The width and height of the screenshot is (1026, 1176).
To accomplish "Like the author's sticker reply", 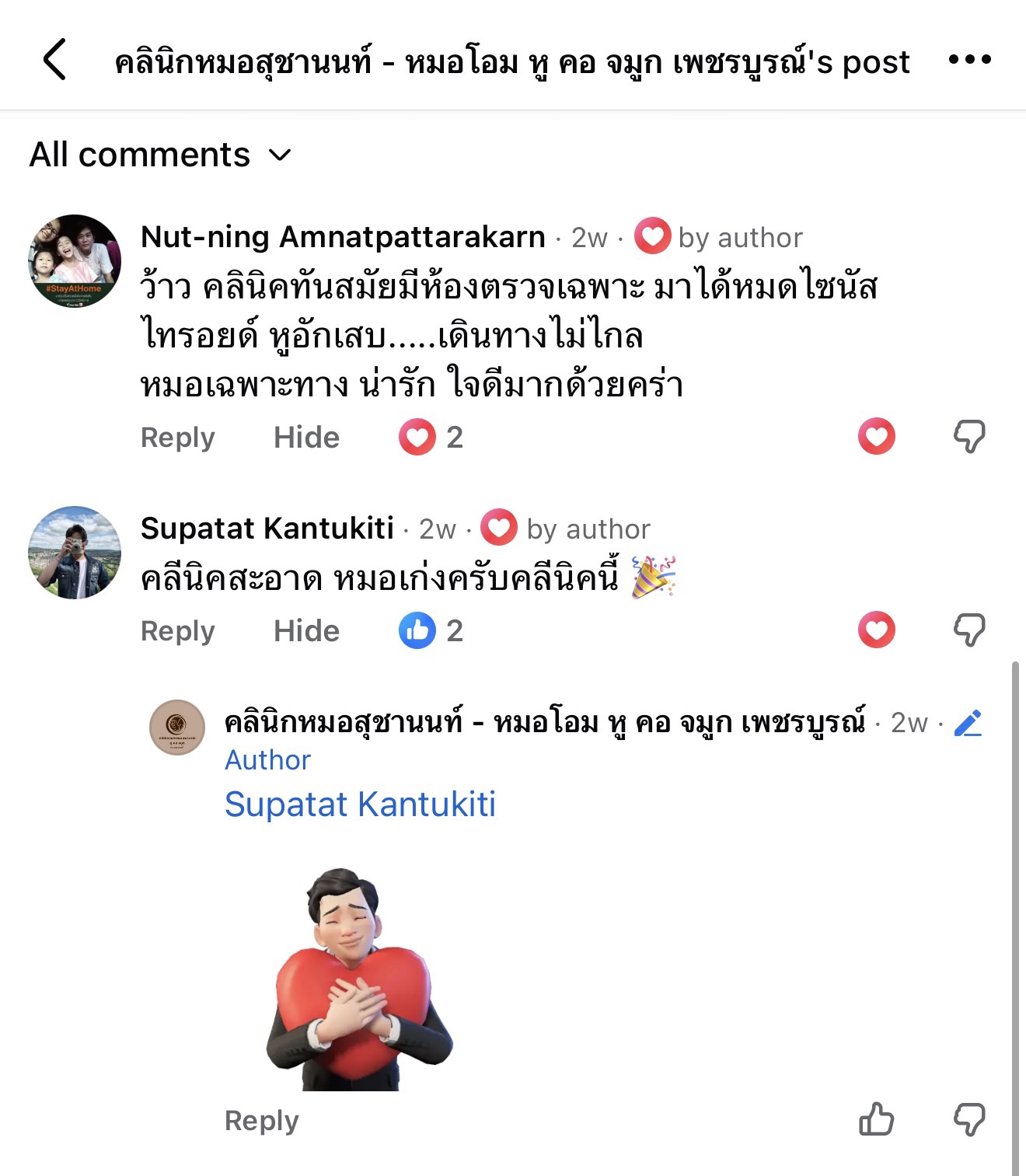I will click(x=876, y=1119).
